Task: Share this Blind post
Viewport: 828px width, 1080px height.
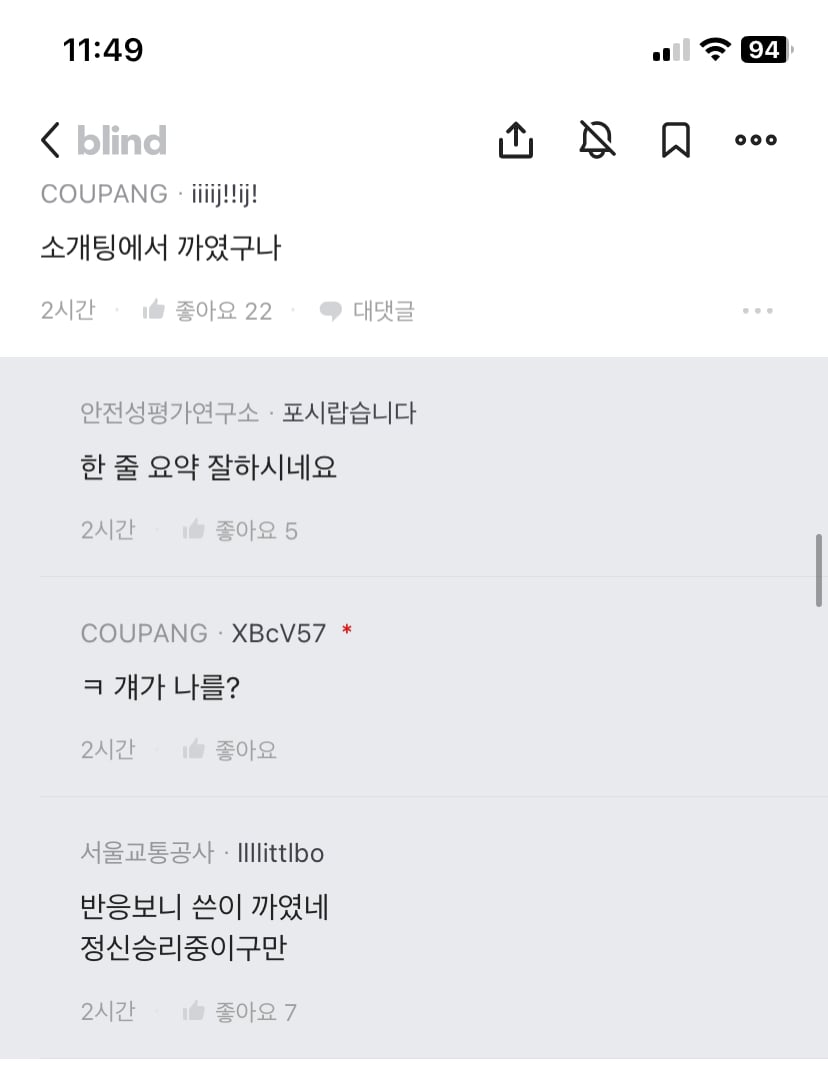Action: pos(516,140)
